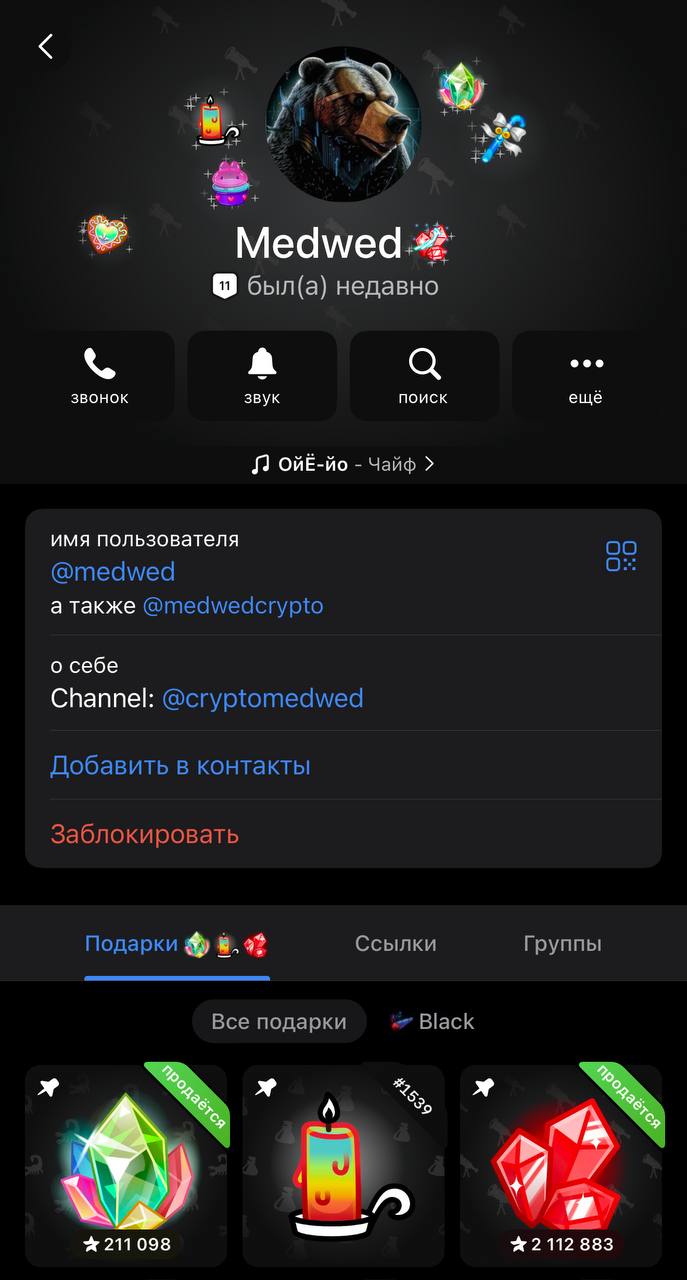Open the ещё more options menu
This screenshot has width=687, height=1280.
[586, 376]
